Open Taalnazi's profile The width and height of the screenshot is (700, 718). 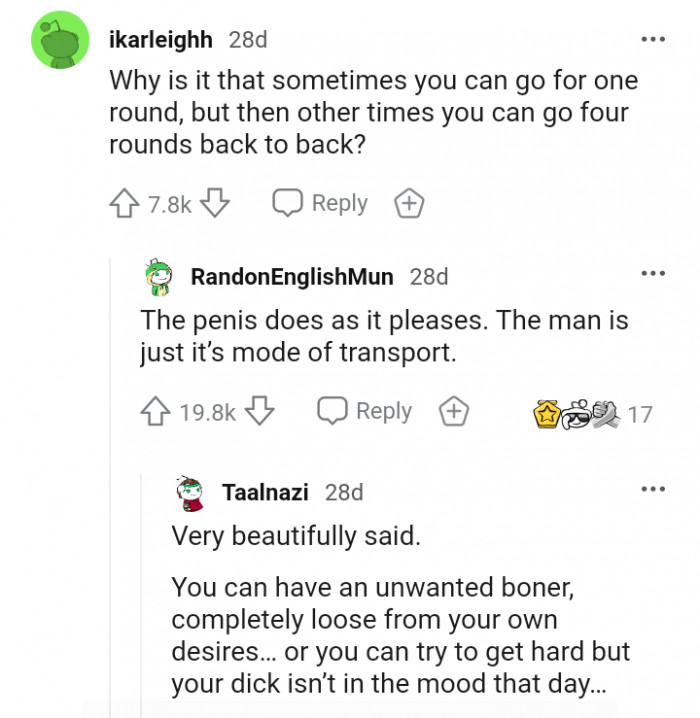[264, 492]
